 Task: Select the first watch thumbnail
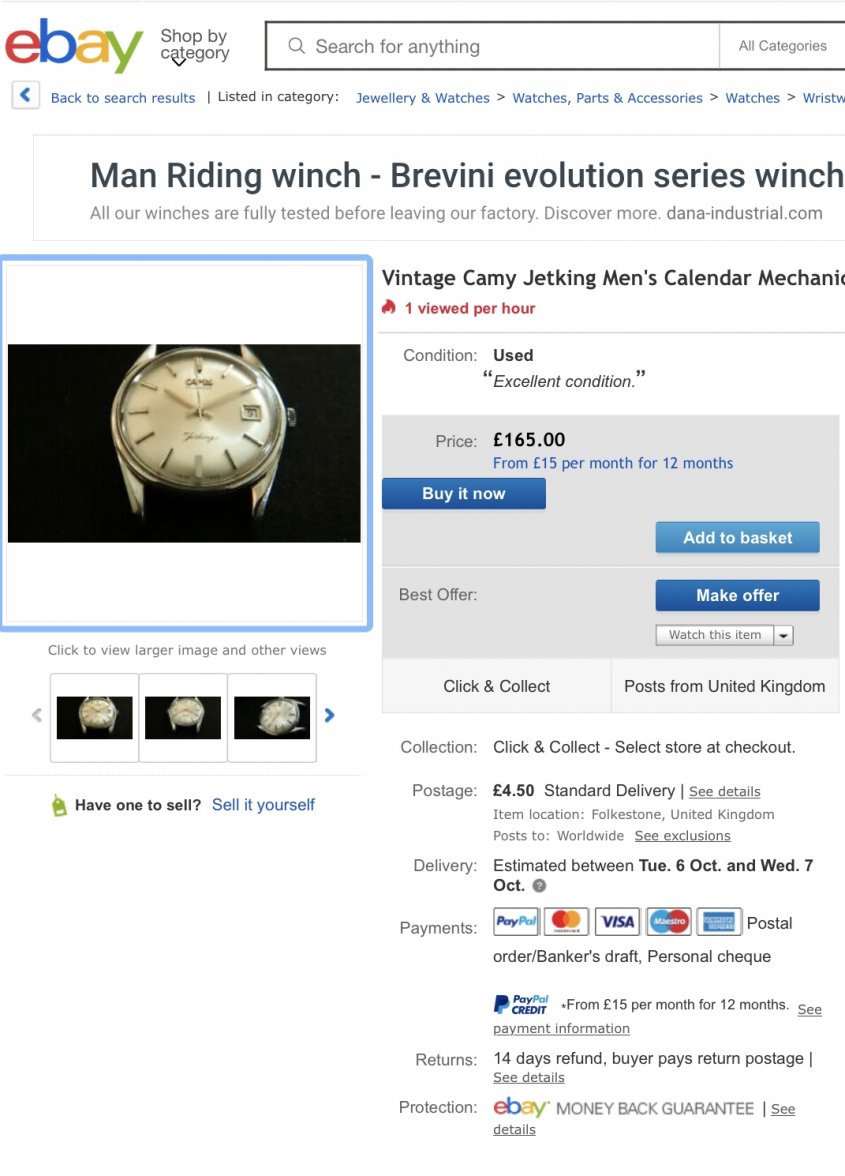coord(95,717)
